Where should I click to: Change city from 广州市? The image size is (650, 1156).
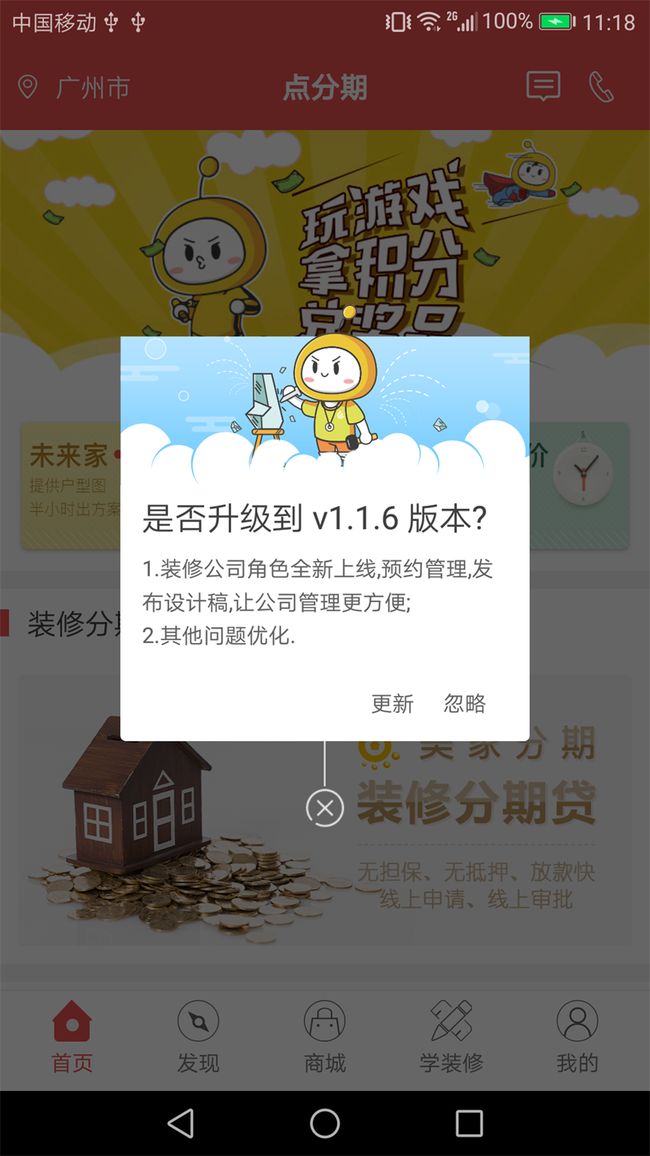tap(74, 88)
